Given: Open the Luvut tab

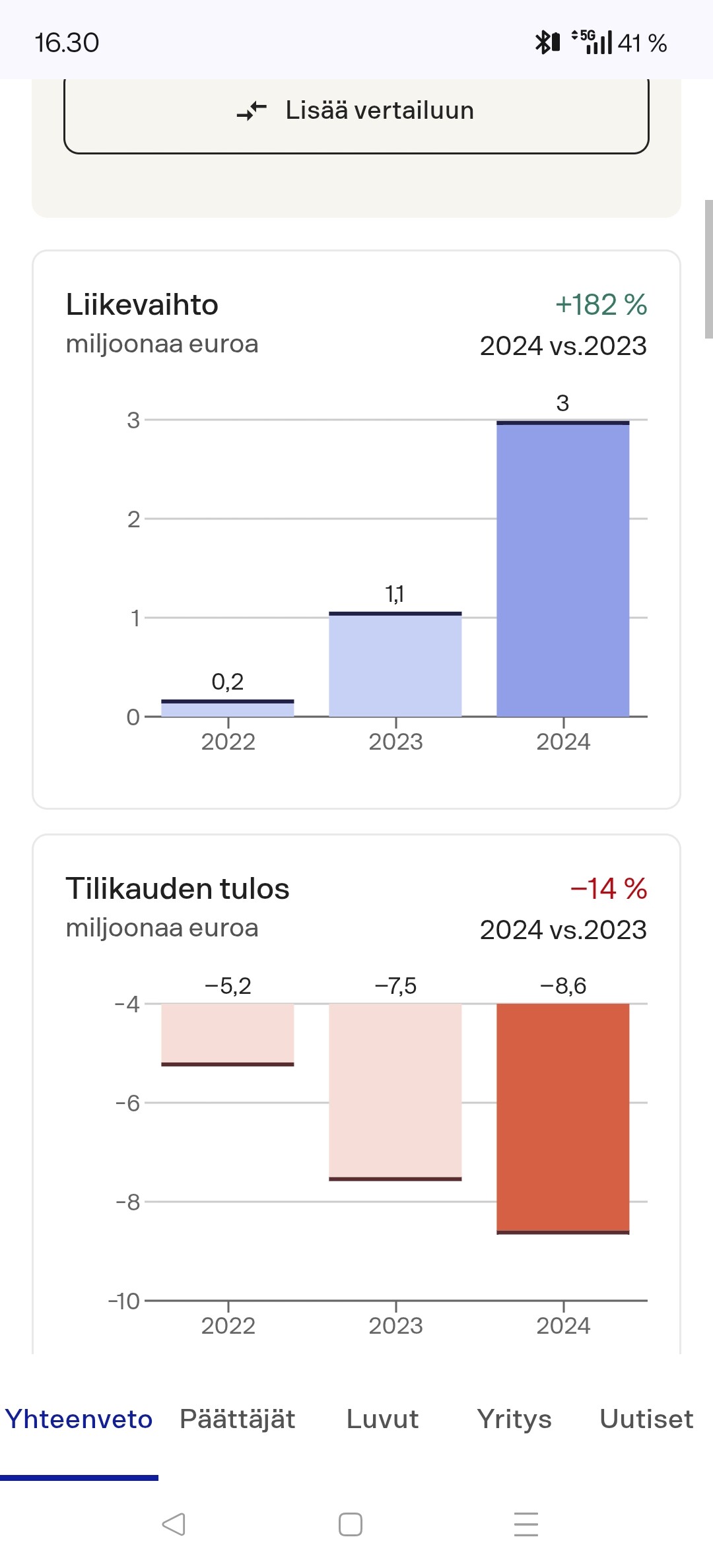Looking at the screenshot, I should click(382, 1419).
